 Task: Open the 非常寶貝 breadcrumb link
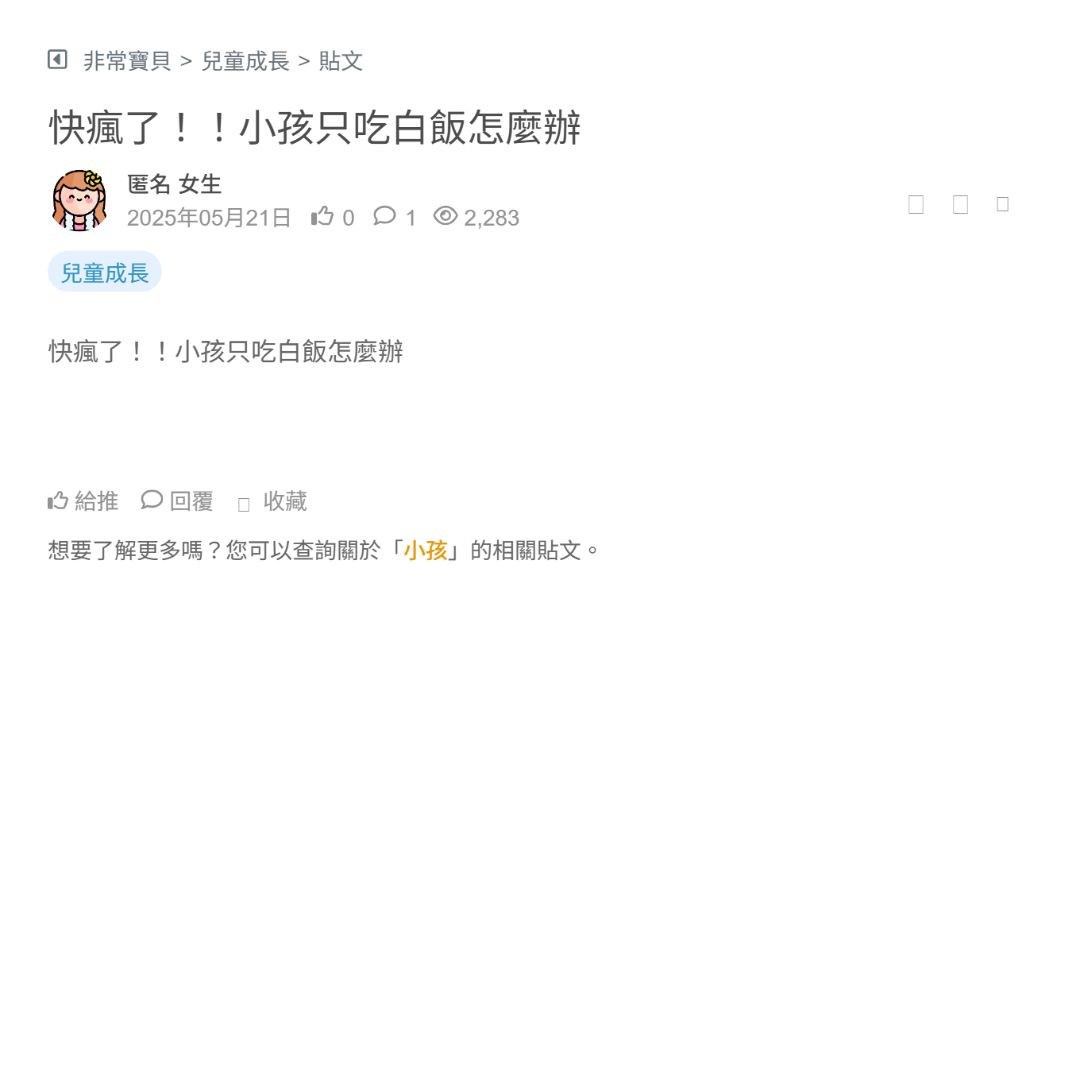(x=127, y=61)
